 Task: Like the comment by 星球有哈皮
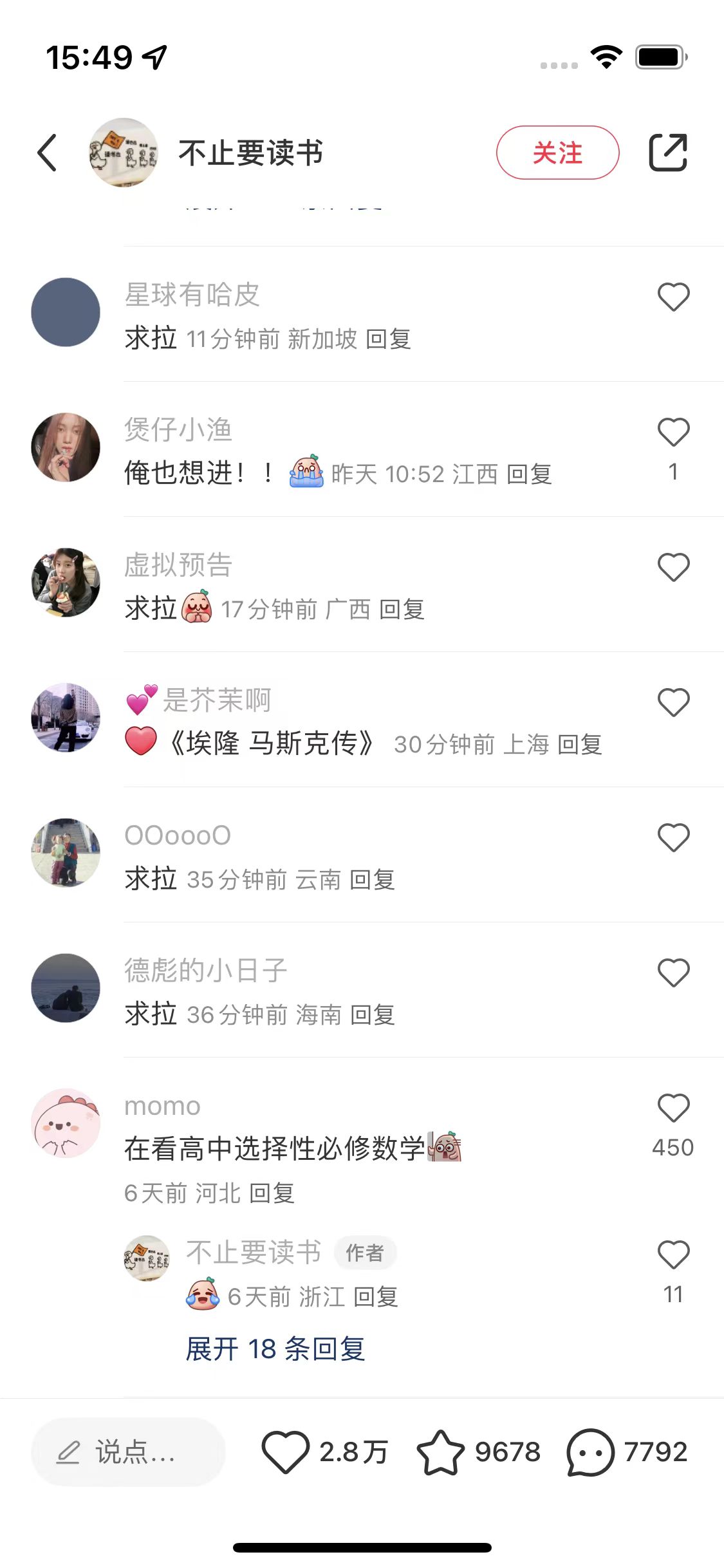(x=673, y=297)
